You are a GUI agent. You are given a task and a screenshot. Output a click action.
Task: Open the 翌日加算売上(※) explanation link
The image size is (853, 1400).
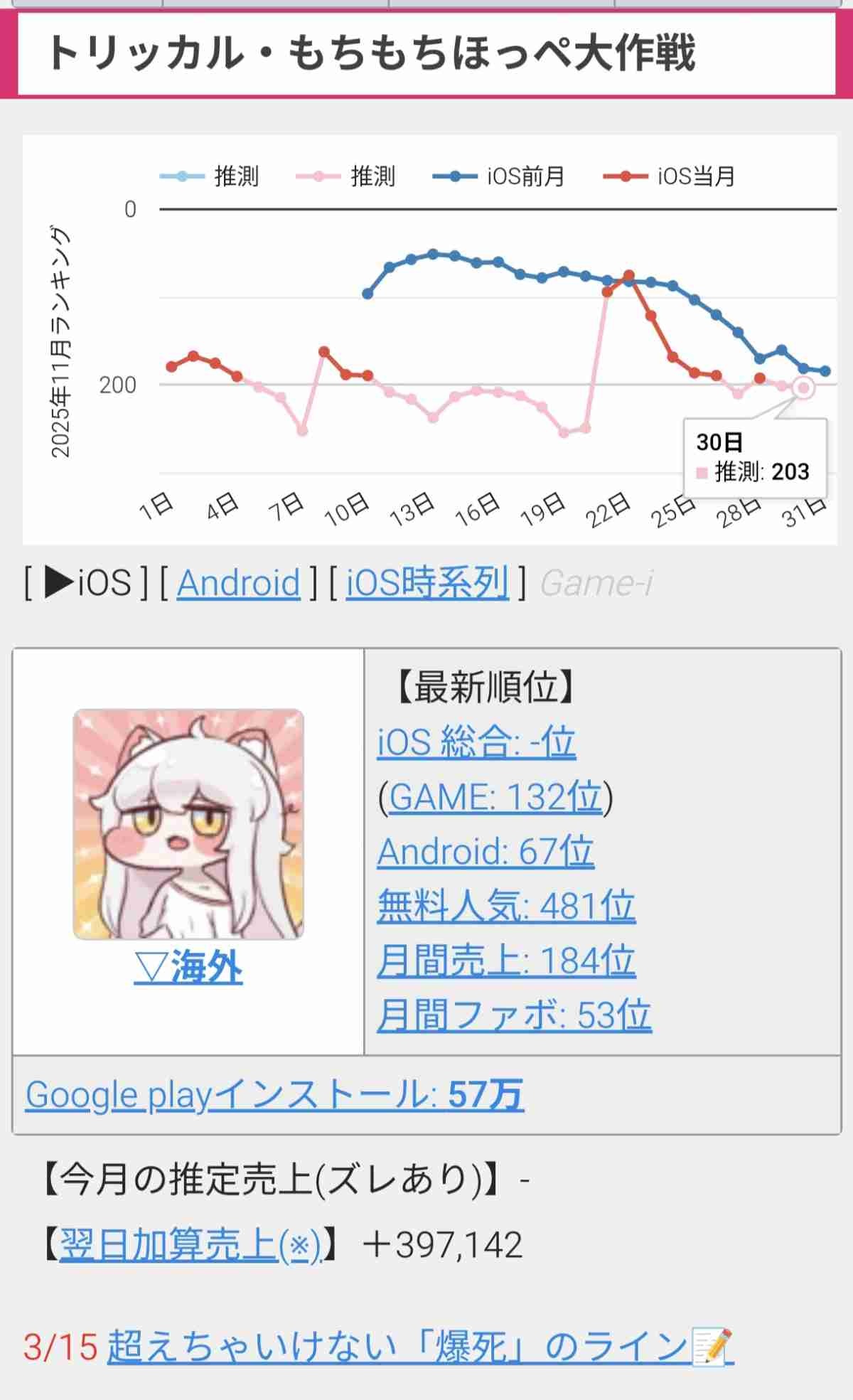[x=191, y=1245]
